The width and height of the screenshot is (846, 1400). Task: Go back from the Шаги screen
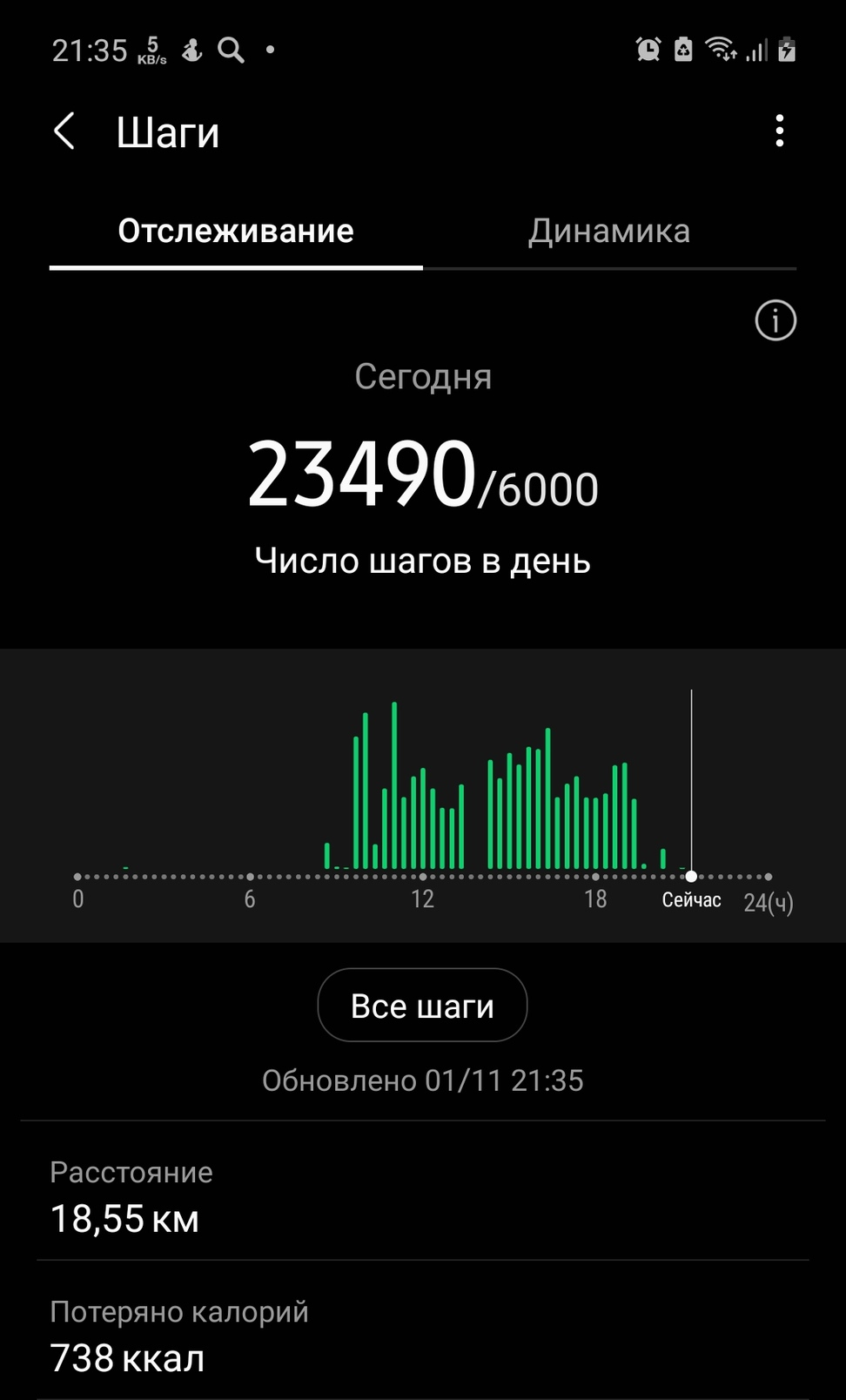[x=64, y=132]
